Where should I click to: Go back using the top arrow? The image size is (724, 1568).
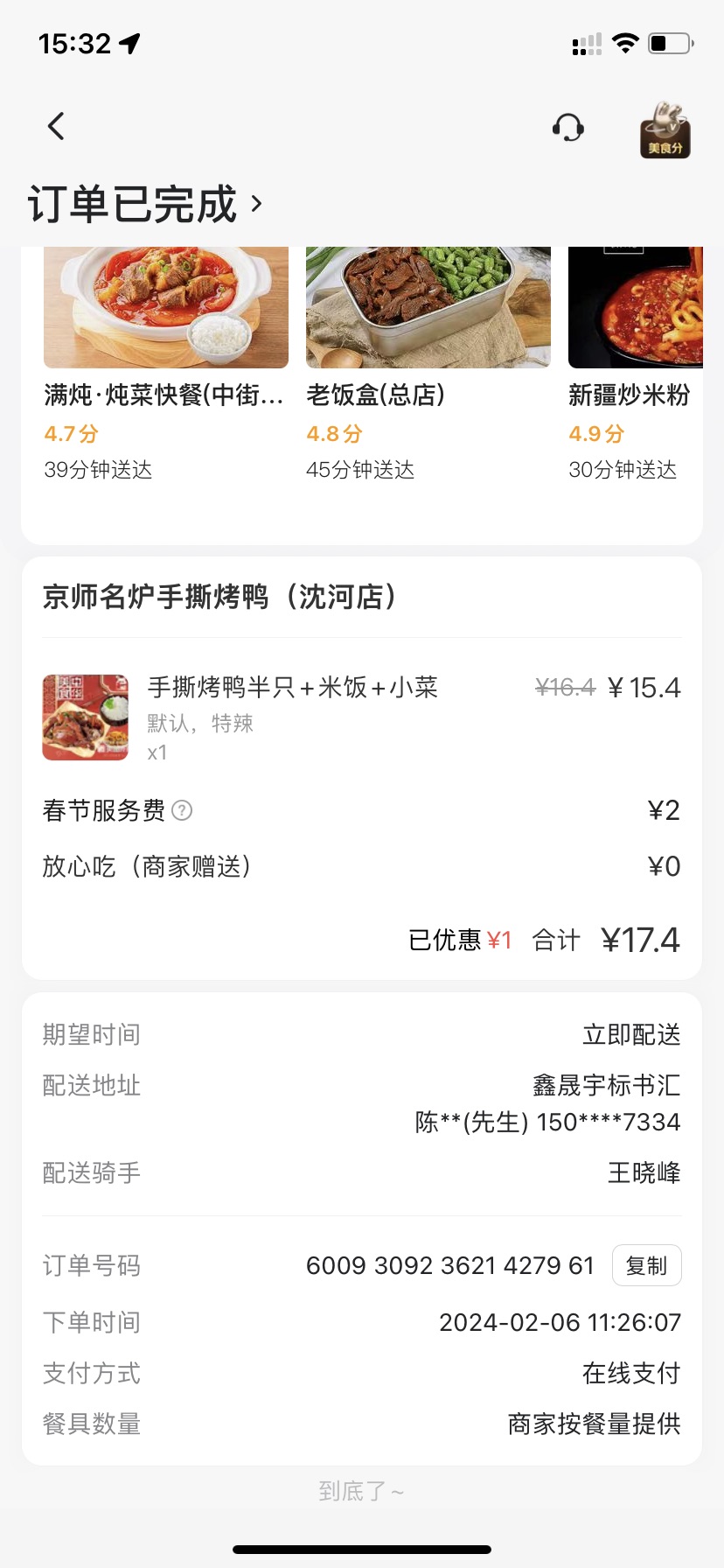tap(56, 127)
